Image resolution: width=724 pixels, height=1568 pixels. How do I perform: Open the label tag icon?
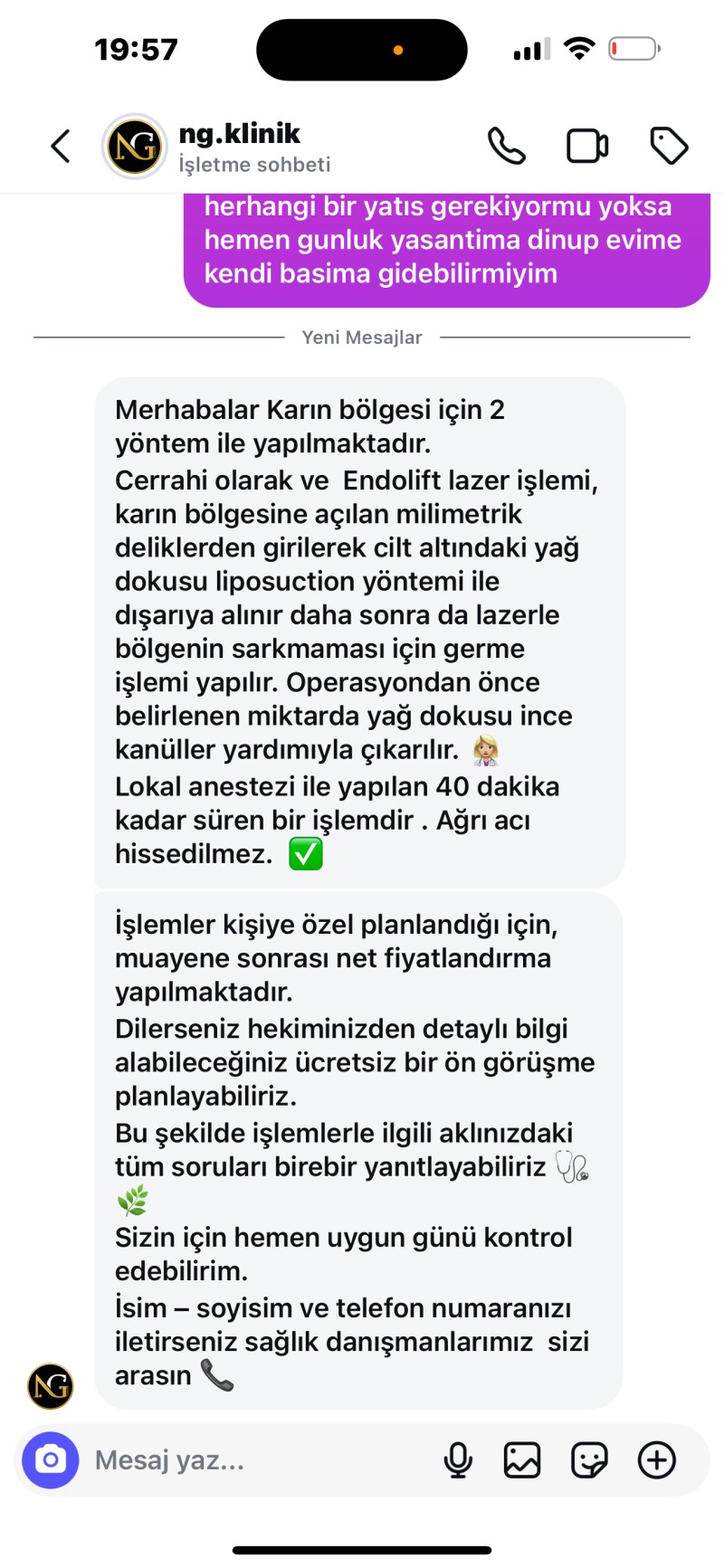pyautogui.click(x=670, y=146)
